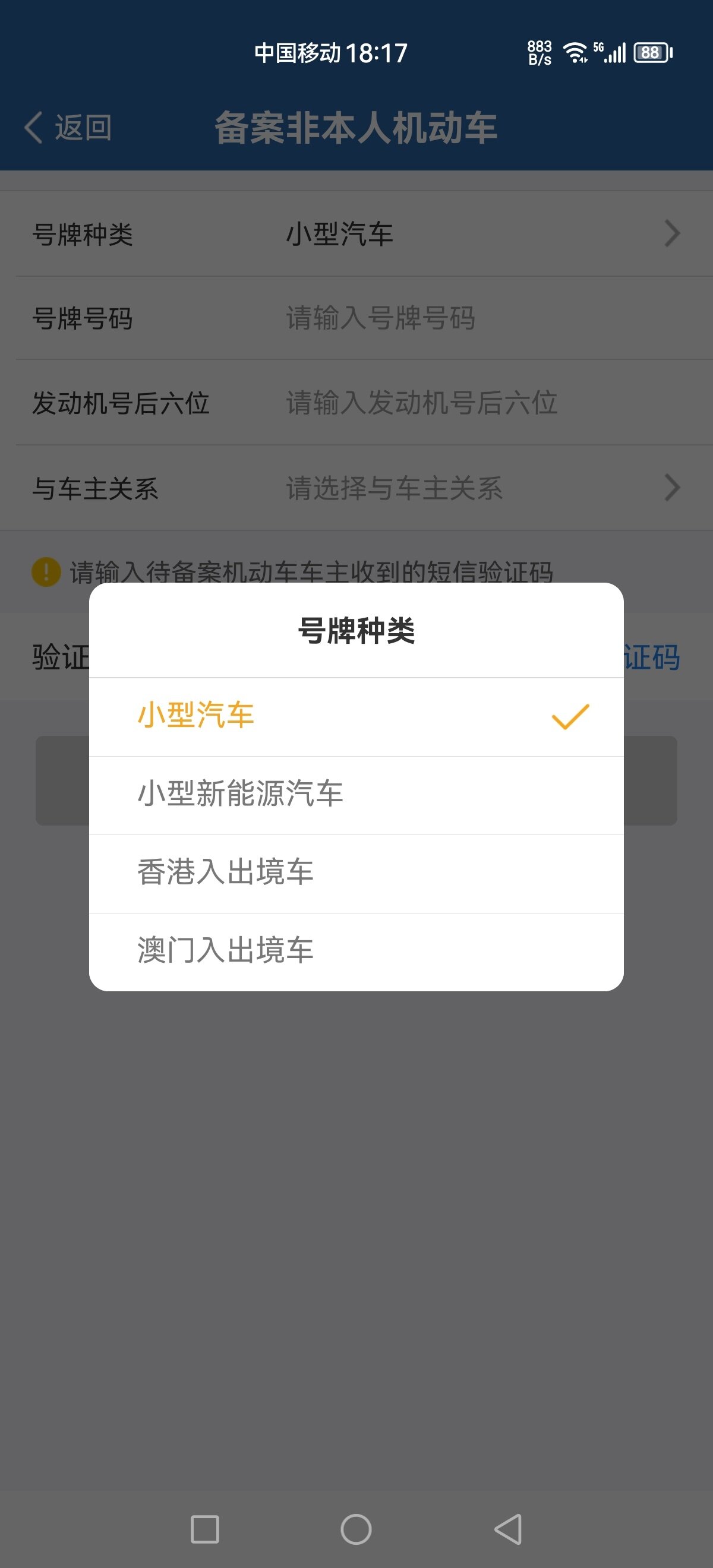
Task: Pick 澳门入出境车 from the list
Action: click(x=355, y=951)
